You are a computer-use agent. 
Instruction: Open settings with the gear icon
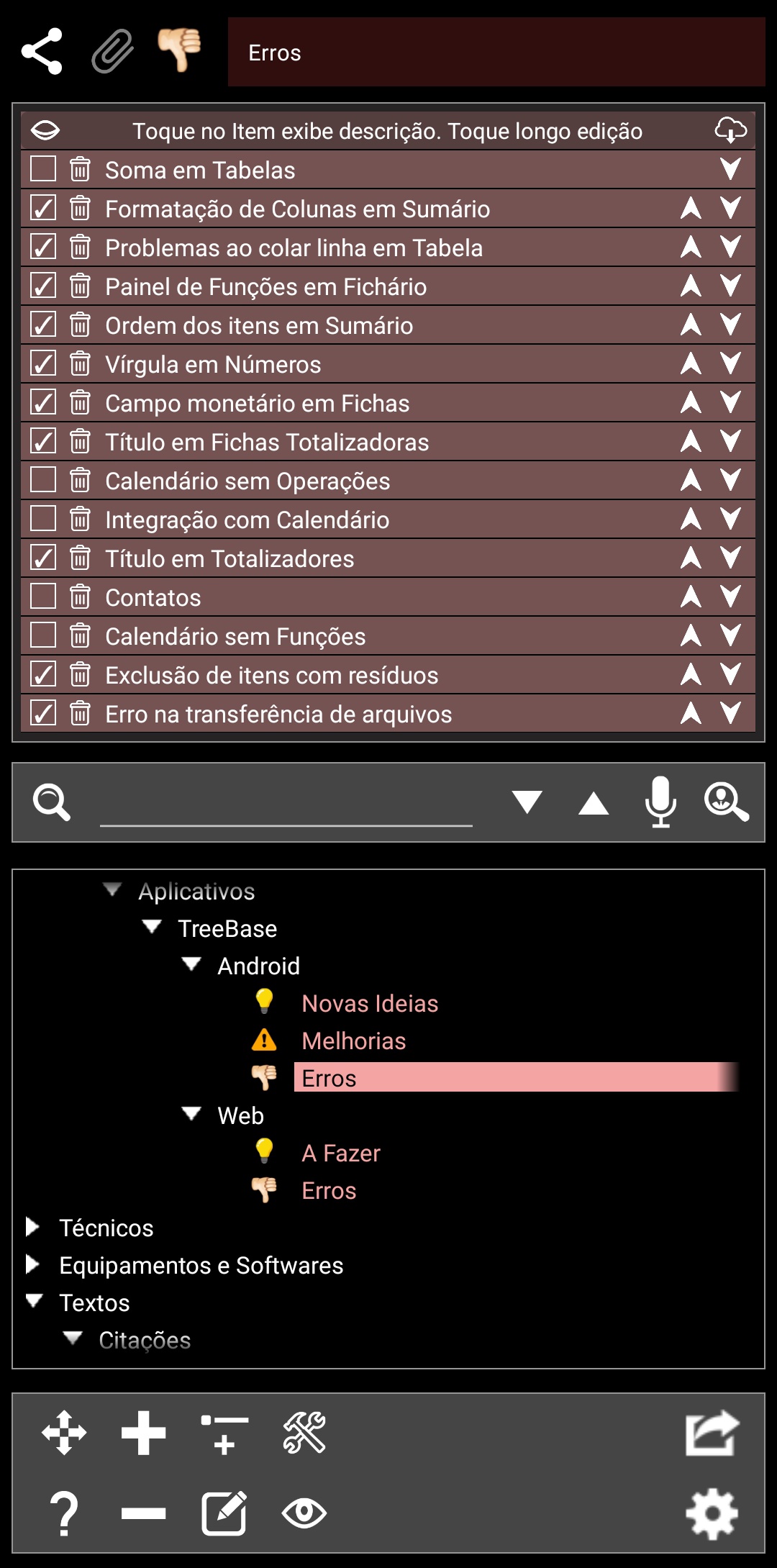[712, 1513]
